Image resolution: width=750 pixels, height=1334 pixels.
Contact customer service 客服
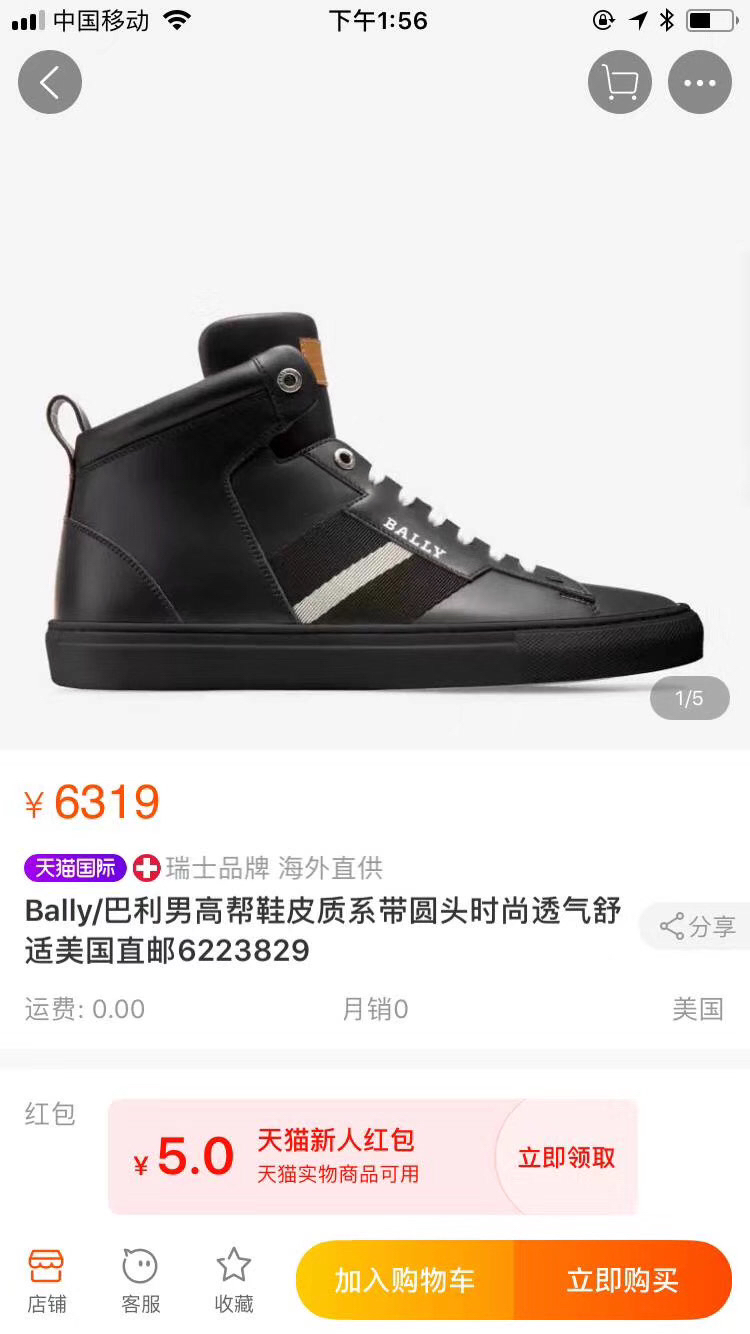pos(140,1279)
